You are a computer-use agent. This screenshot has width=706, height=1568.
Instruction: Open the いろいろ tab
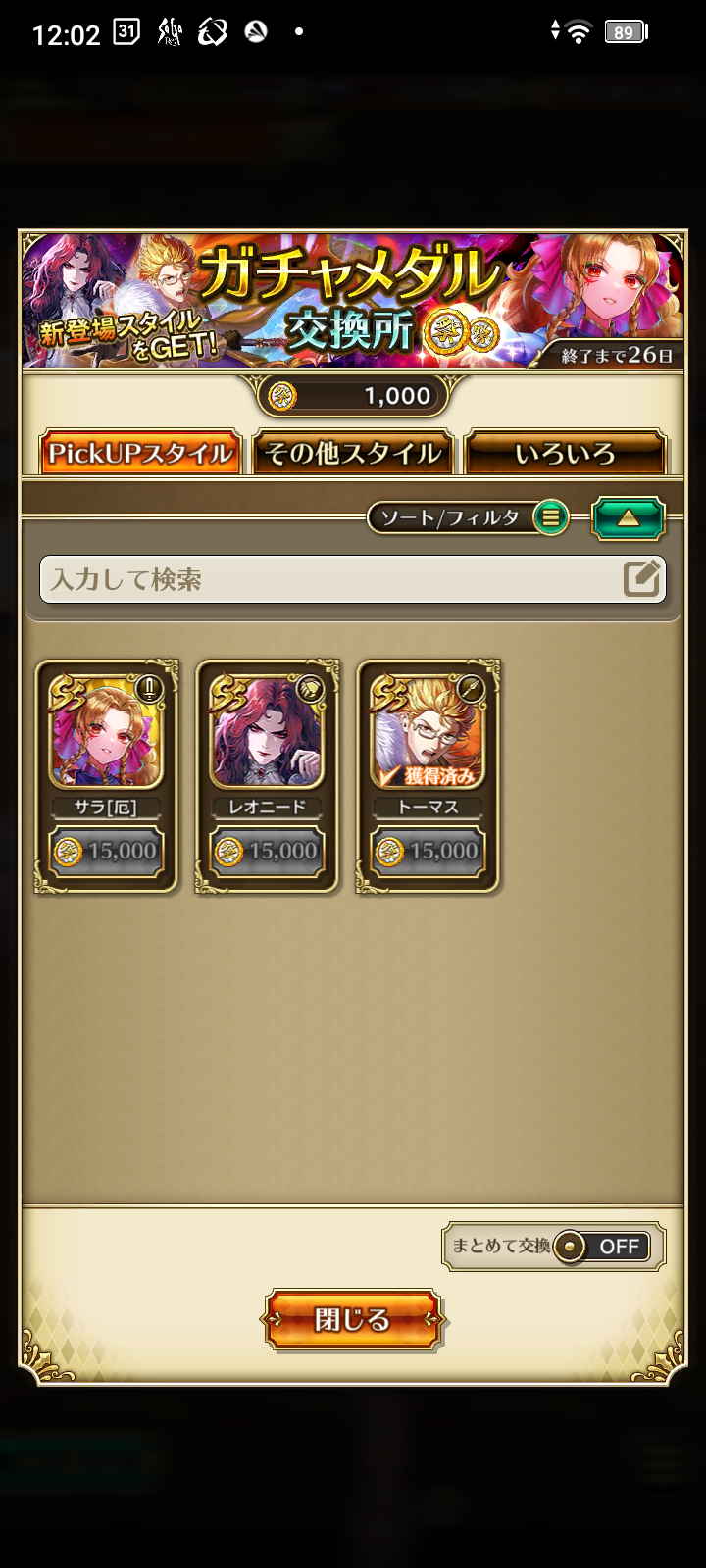pos(565,453)
